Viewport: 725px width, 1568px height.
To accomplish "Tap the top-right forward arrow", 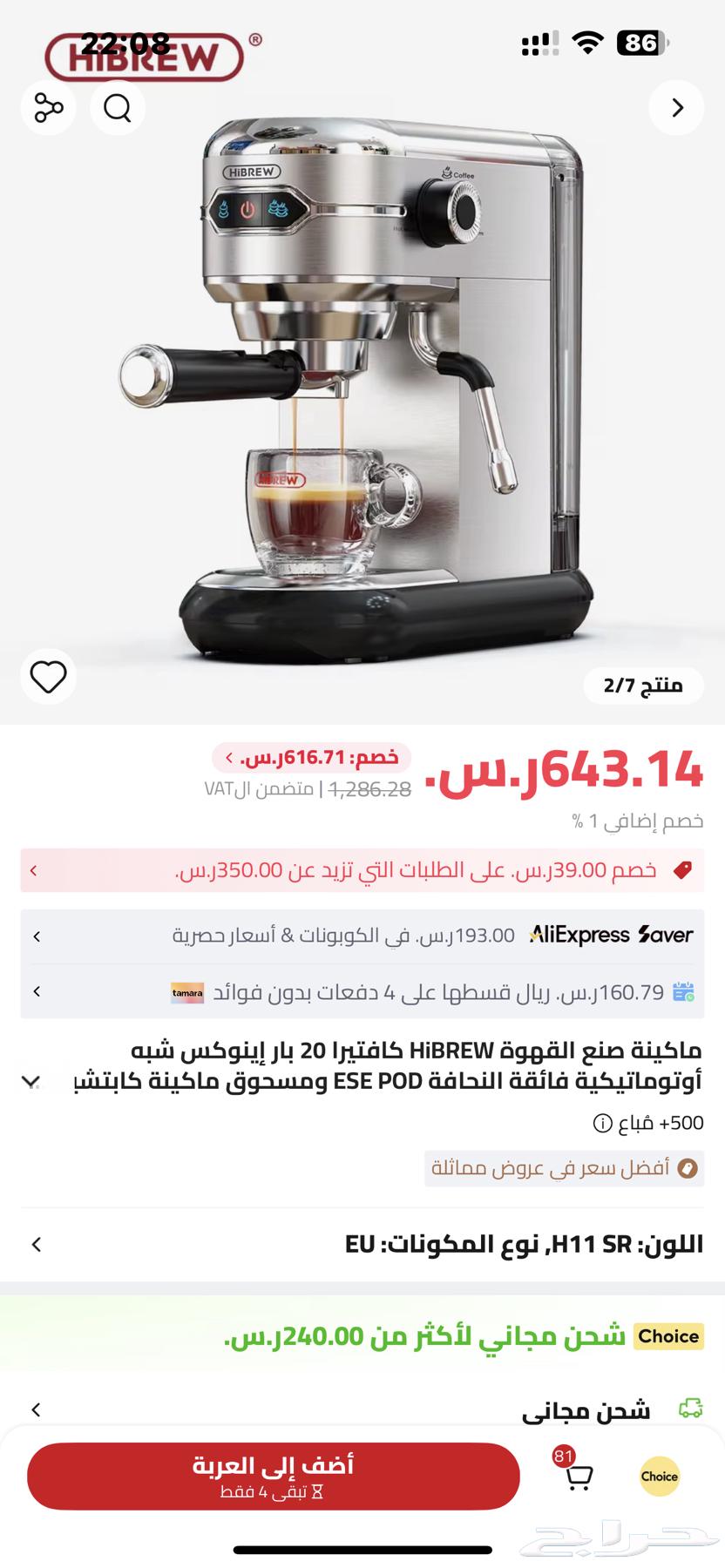I will (677, 107).
